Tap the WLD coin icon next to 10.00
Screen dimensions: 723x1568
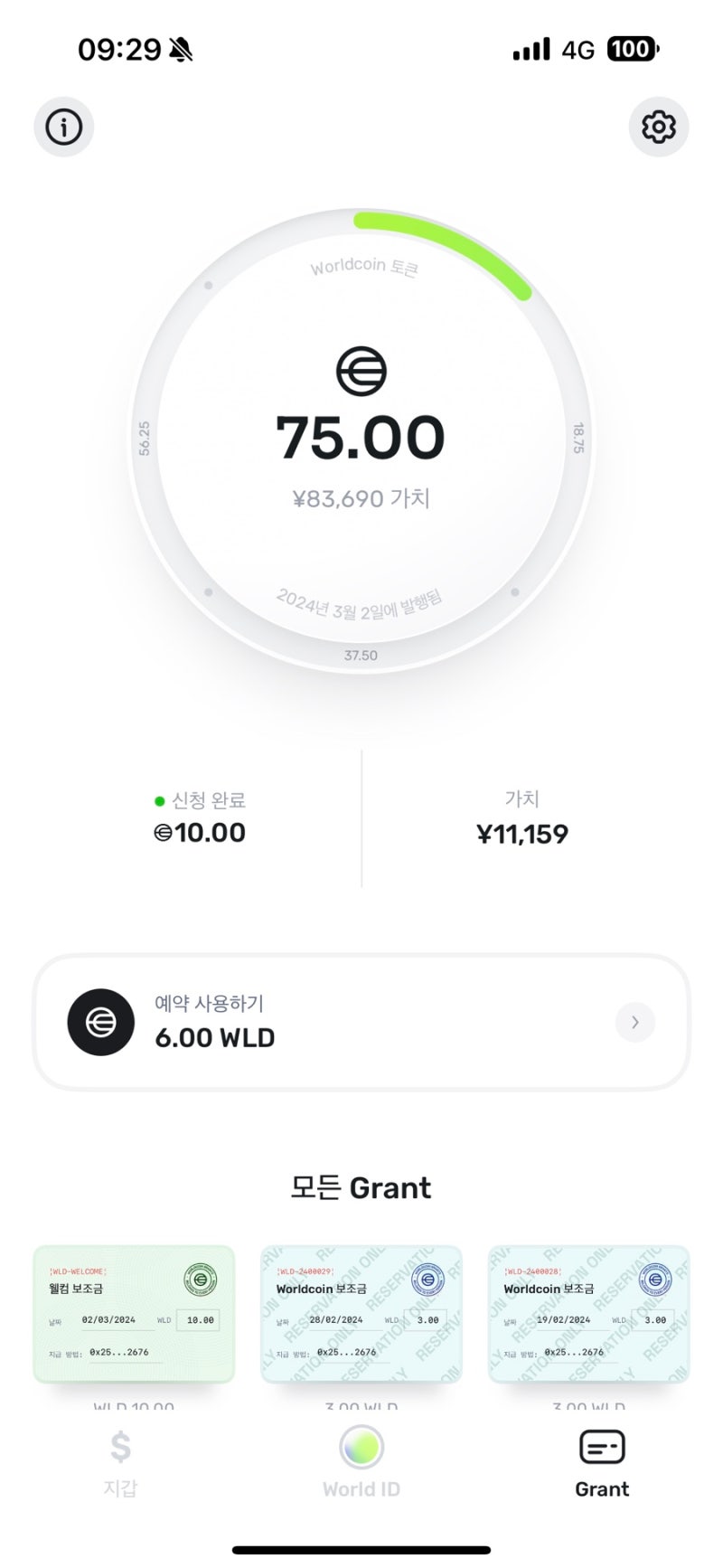coord(163,833)
